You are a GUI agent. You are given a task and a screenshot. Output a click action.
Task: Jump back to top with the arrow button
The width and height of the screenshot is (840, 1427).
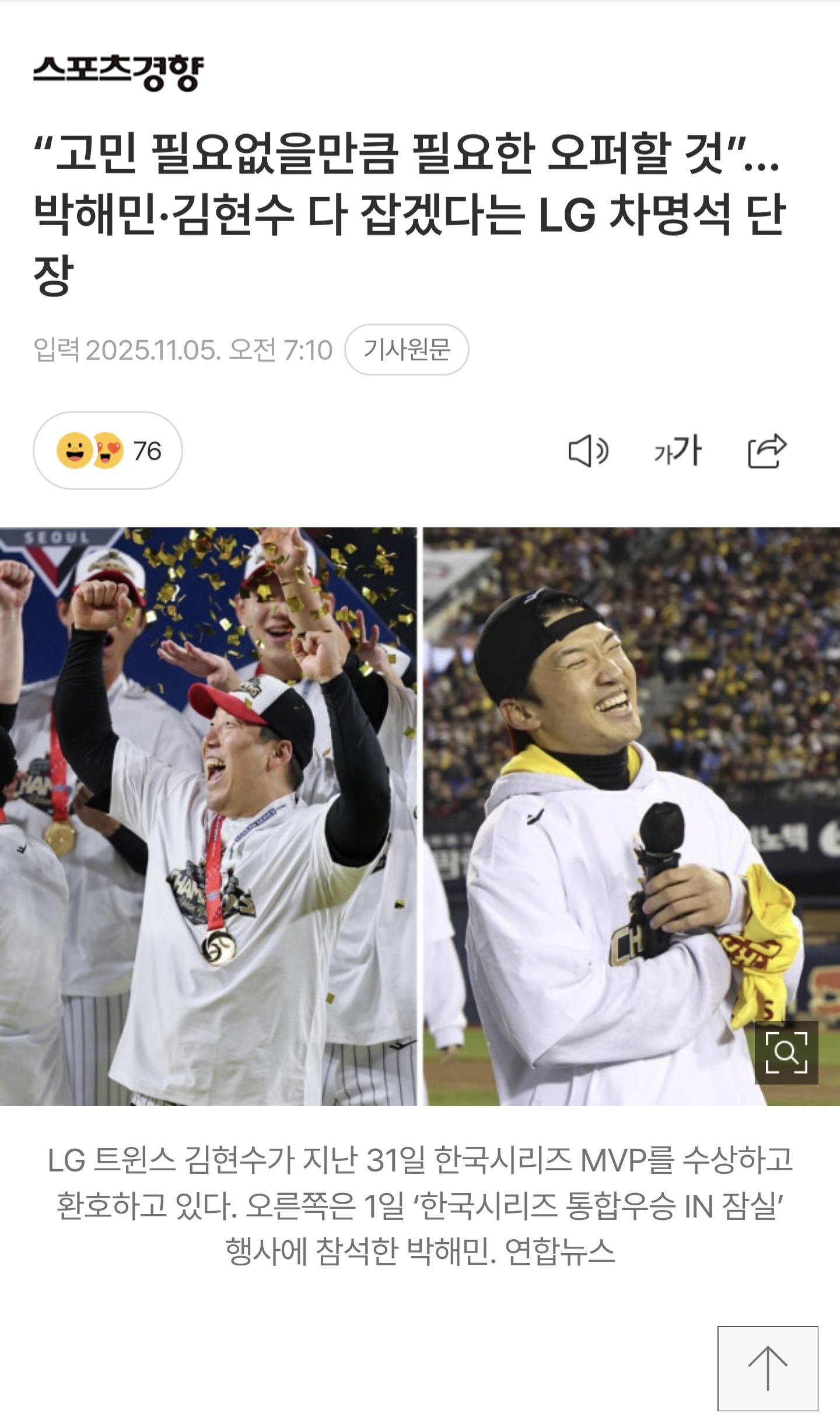(x=768, y=1368)
